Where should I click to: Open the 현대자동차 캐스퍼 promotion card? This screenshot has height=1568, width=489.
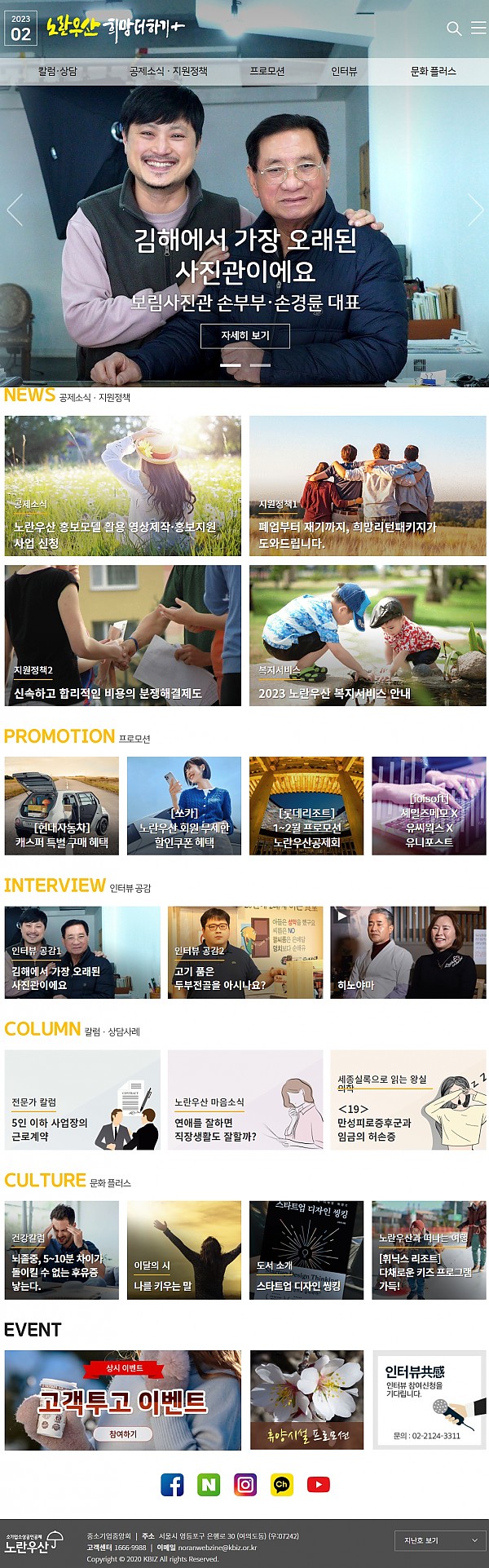(x=62, y=806)
